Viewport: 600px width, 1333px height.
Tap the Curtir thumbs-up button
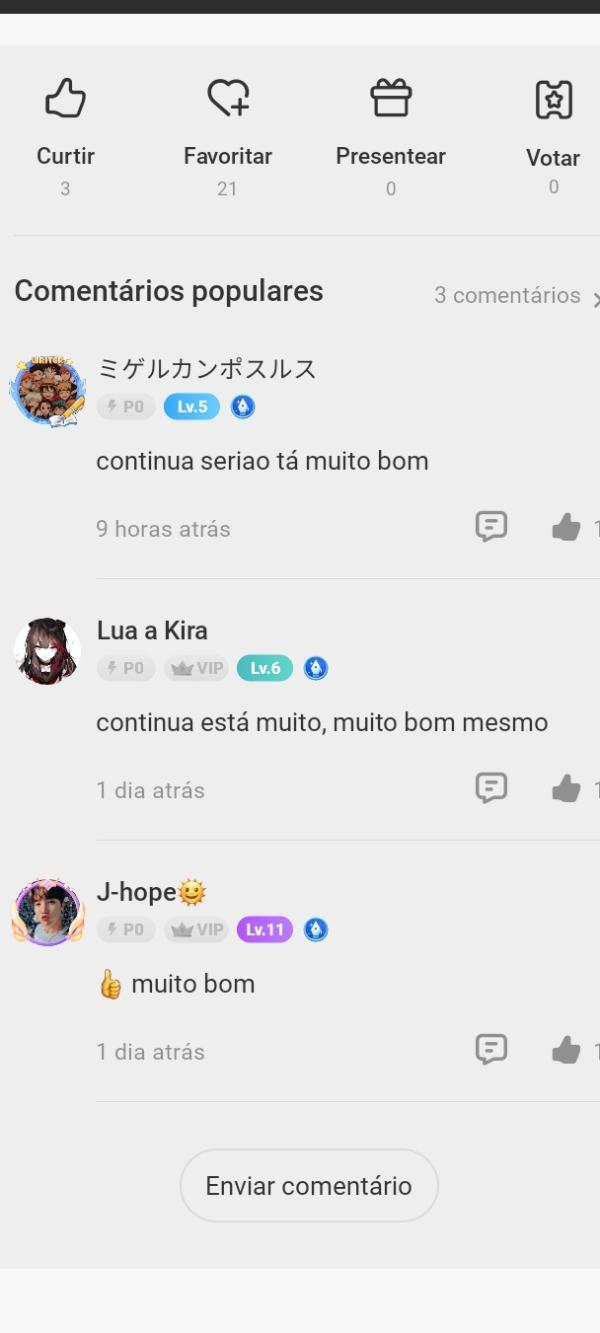click(x=66, y=100)
